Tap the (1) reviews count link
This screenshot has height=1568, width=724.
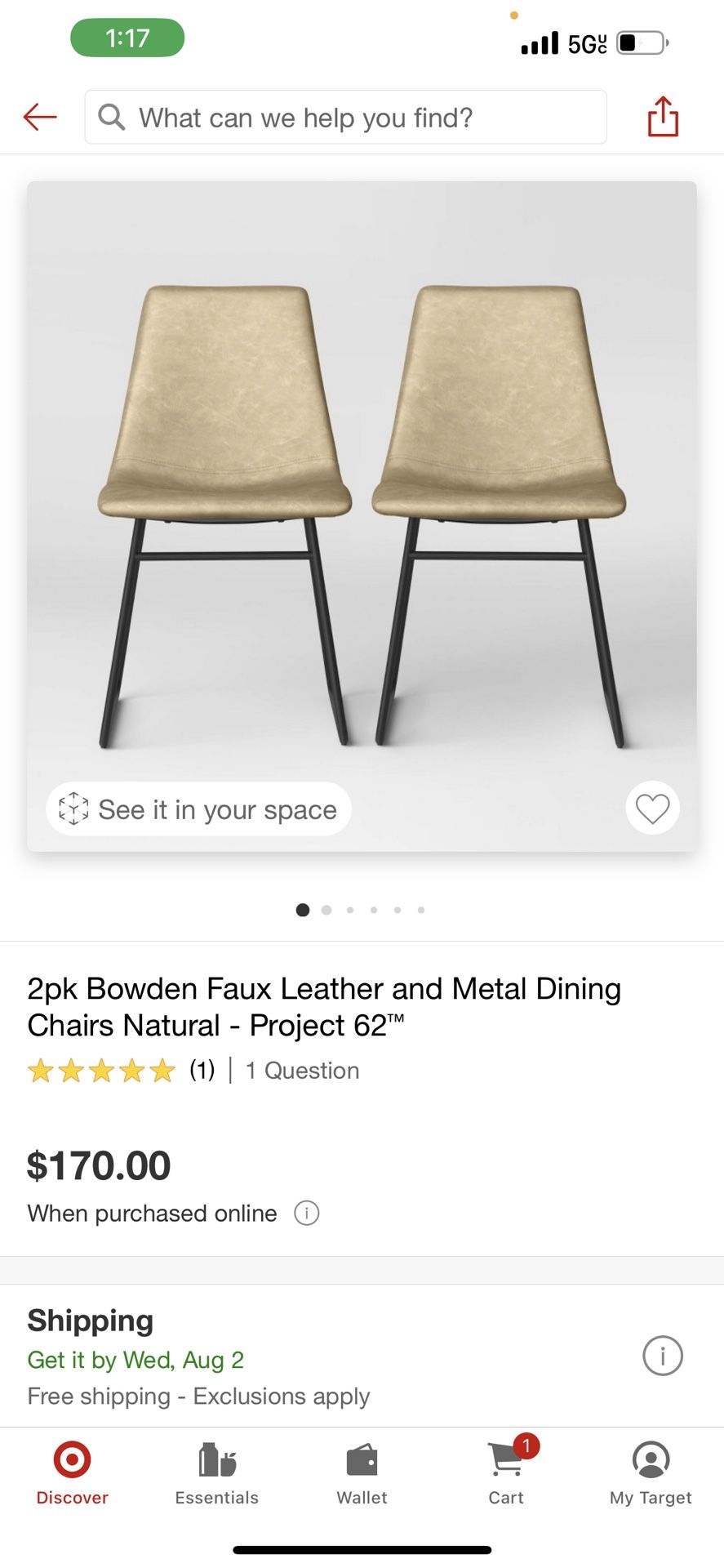[x=201, y=1070]
